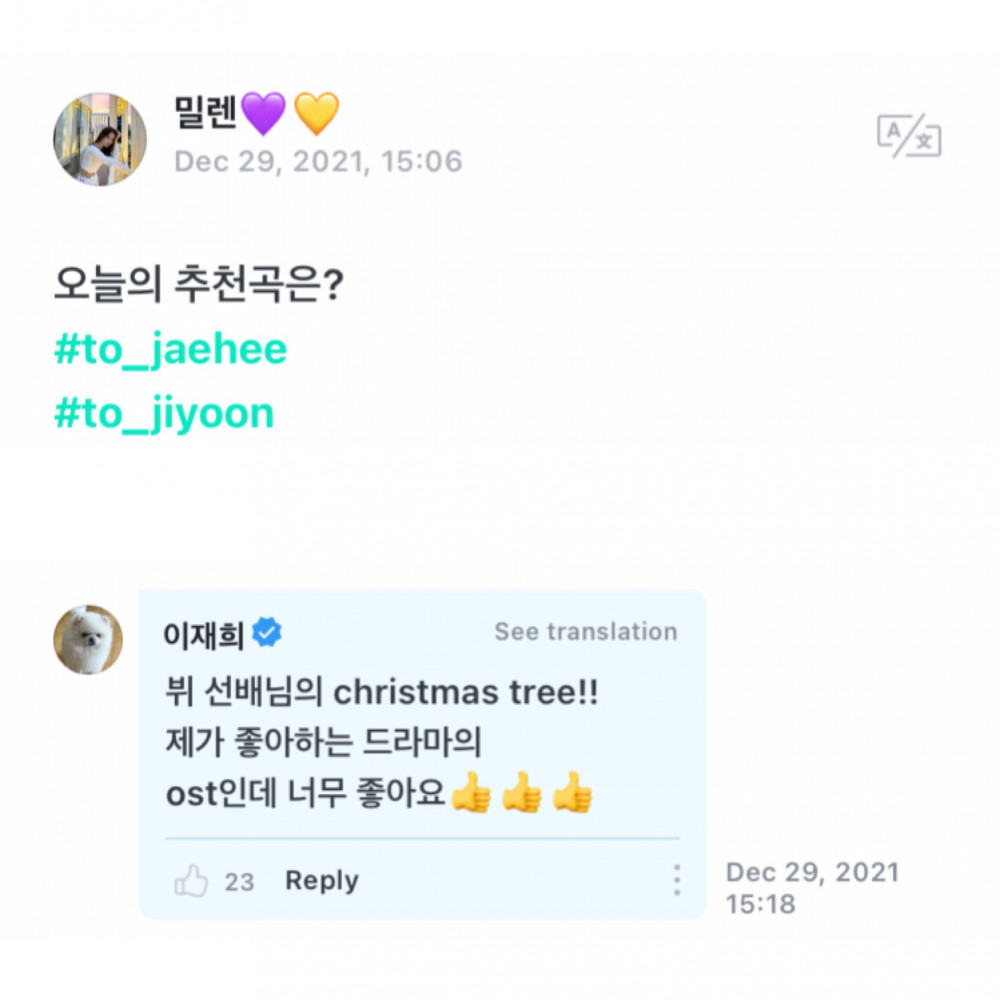The height and width of the screenshot is (1000, 1000).
Task: Open the #to_jaehee hashtag
Action: pos(170,350)
